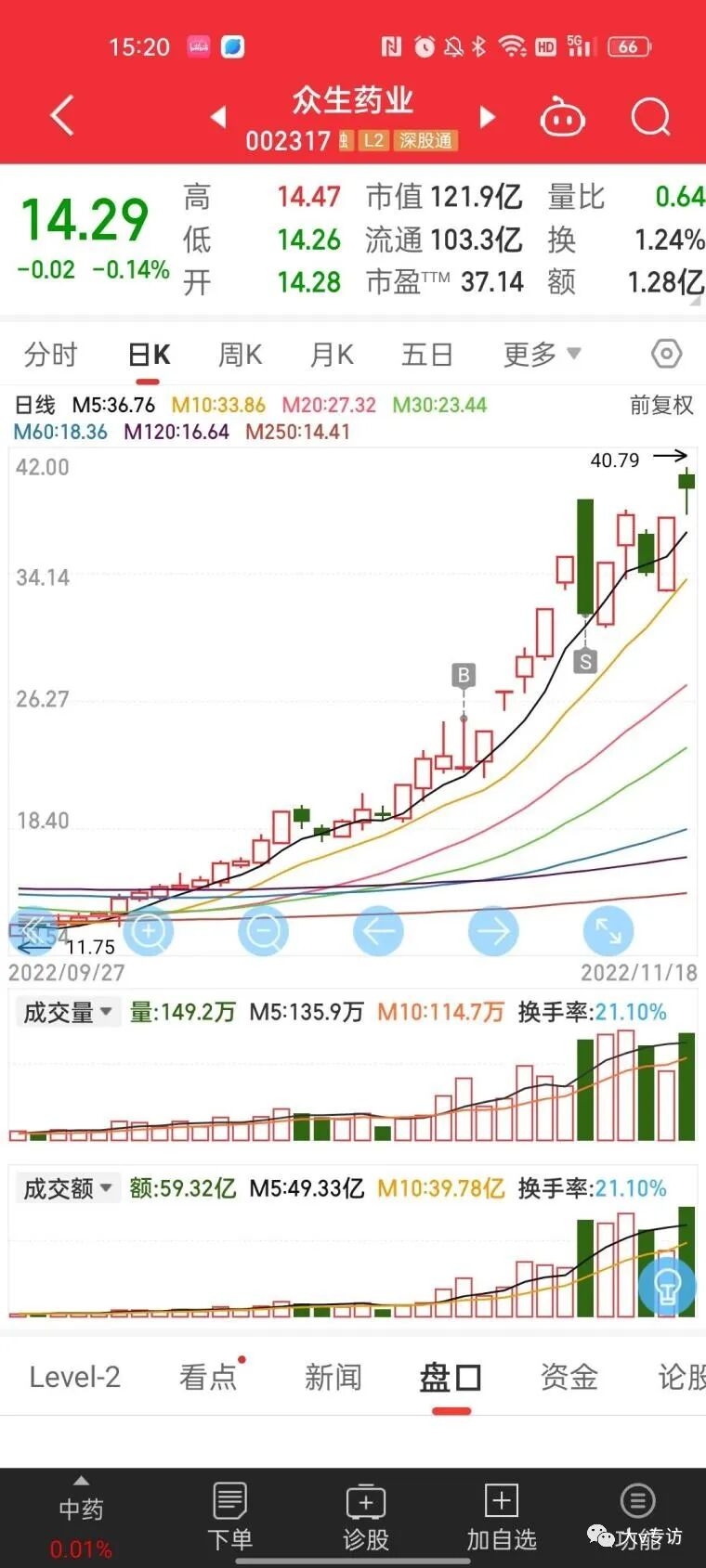Zoom in on the K-line chart
The image size is (706, 1568).
149,930
